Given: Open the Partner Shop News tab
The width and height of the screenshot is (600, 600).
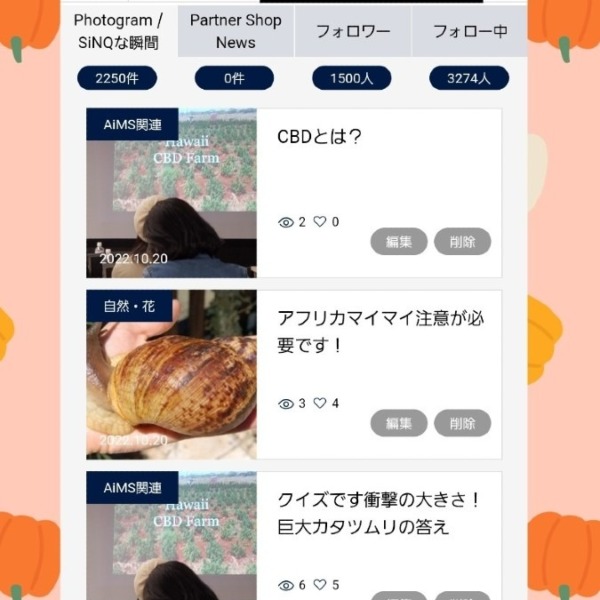Looking at the screenshot, I should (235, 32).
